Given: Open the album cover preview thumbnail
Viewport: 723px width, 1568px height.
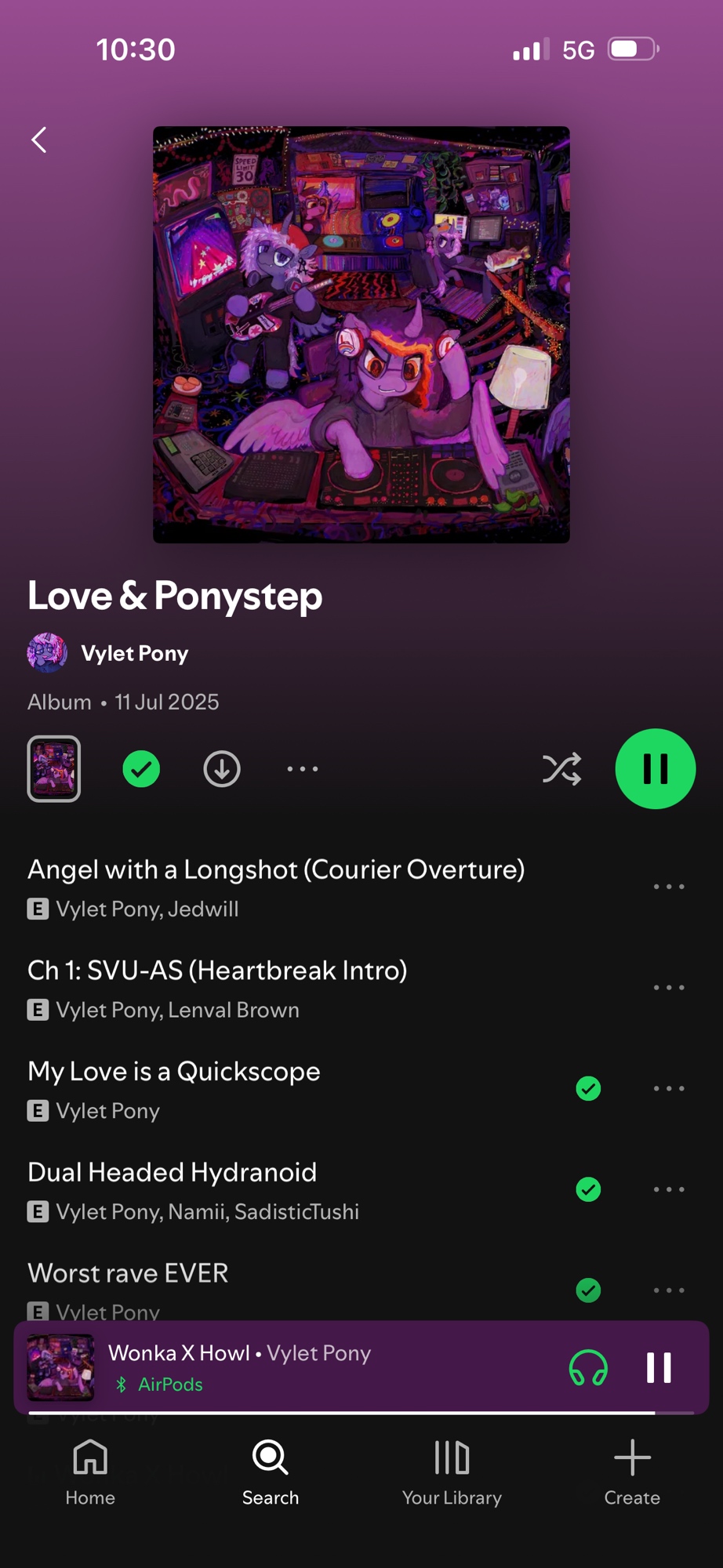Looking at the screenshot, I should point(54,768).
